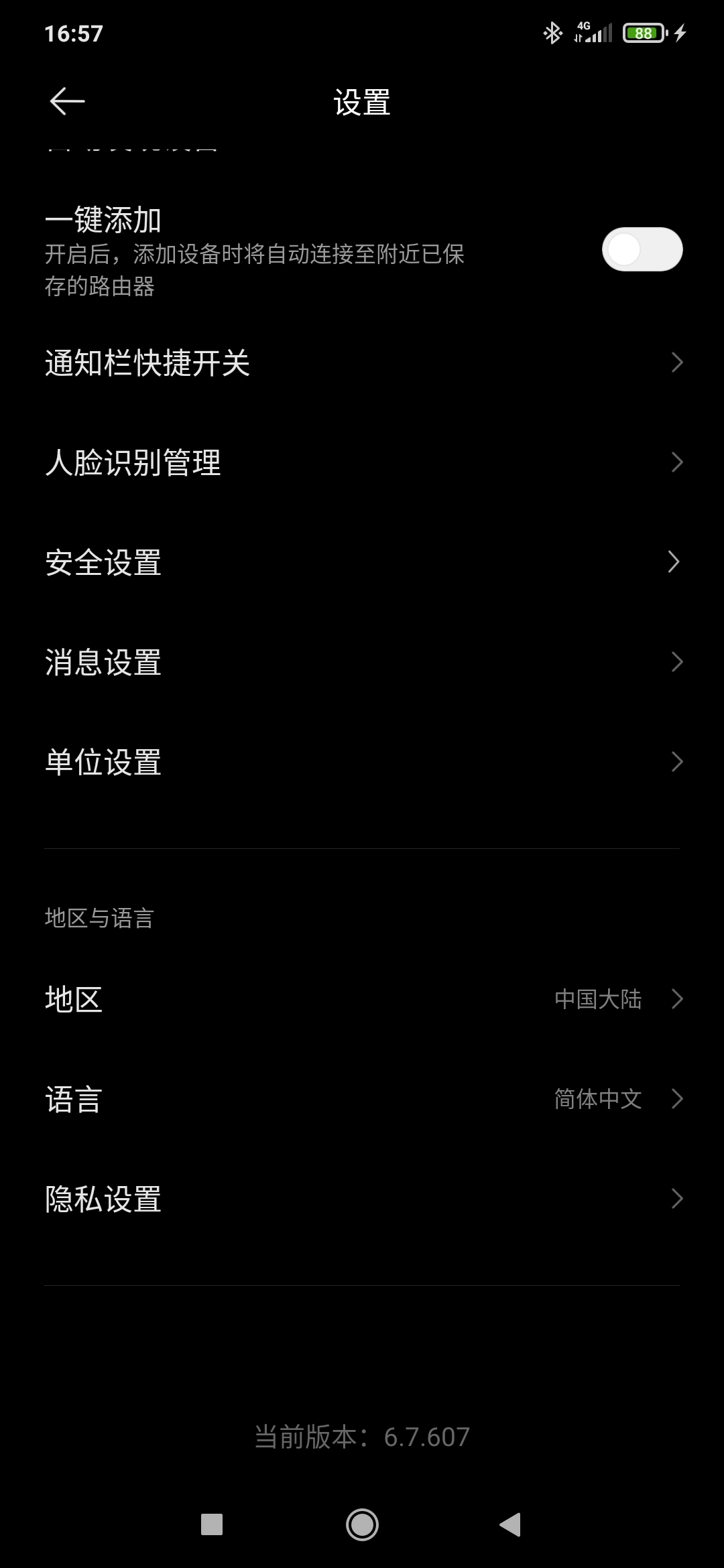Tap the back arrow in Settings header
Image resolution: width=724 pixels, height=1568 pixels.
click(67, 102)
